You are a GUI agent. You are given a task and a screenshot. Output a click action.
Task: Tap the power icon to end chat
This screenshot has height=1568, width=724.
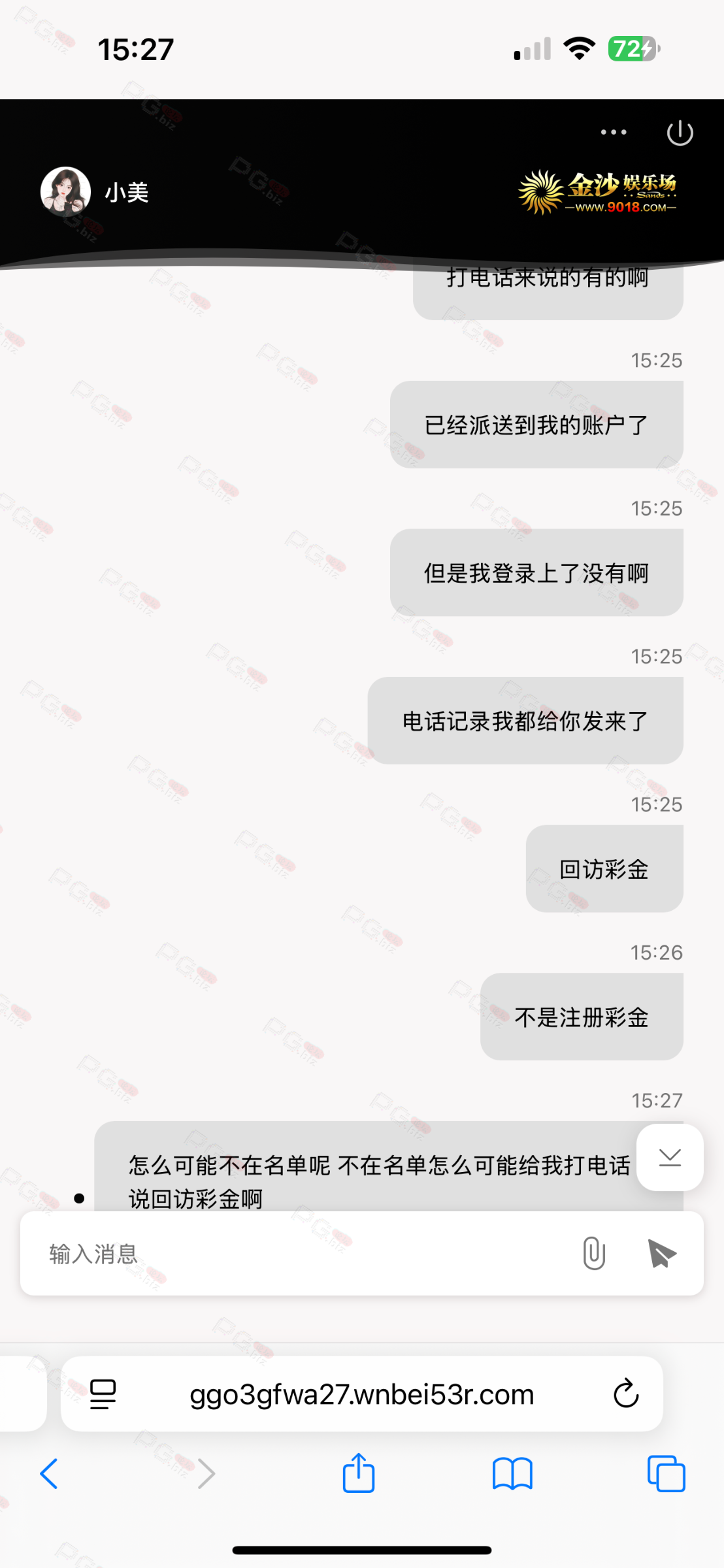pyautogui.click(x=680, y=133)
